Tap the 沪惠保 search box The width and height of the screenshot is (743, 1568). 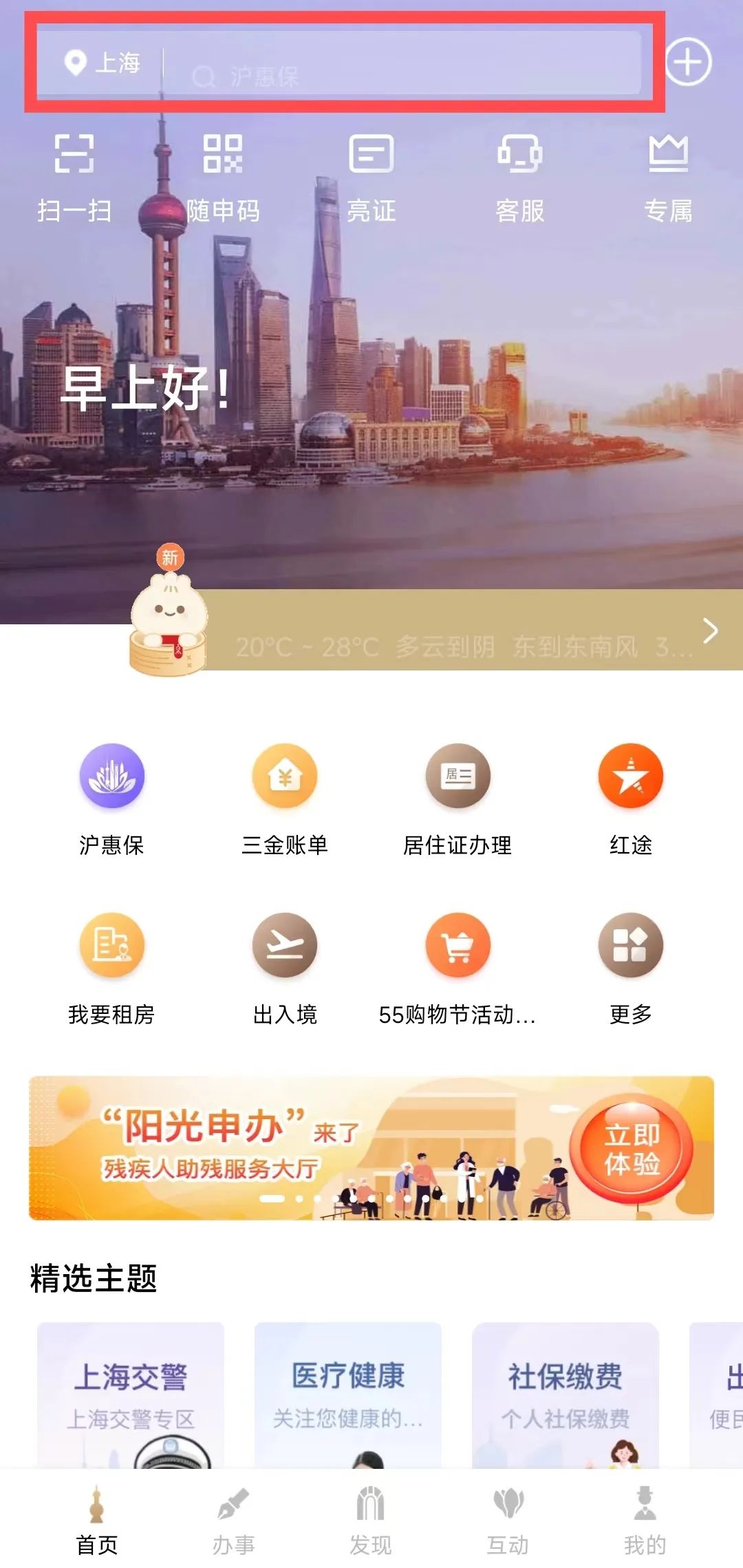point(399,74)
